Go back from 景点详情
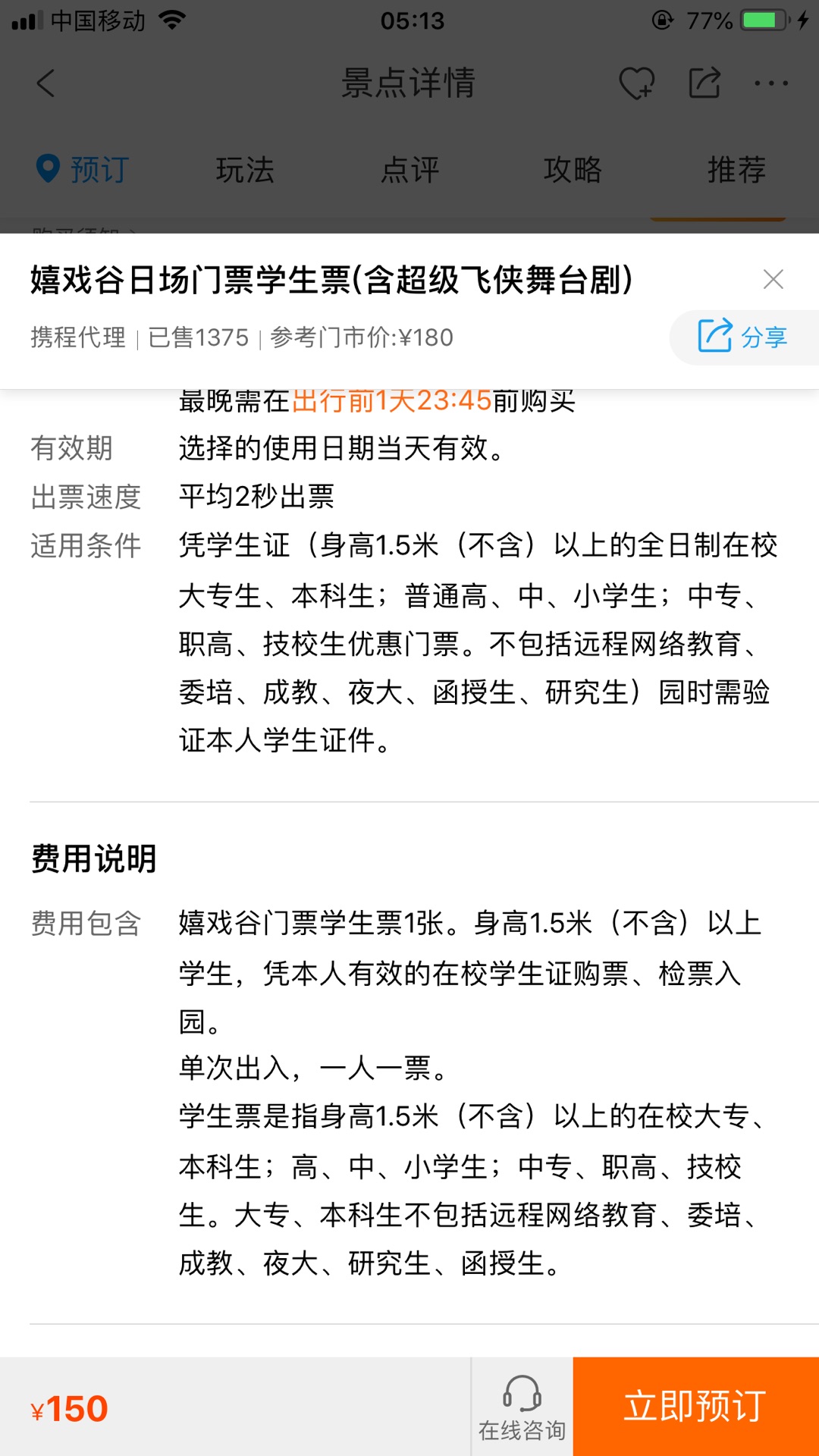 click(46, 83)
